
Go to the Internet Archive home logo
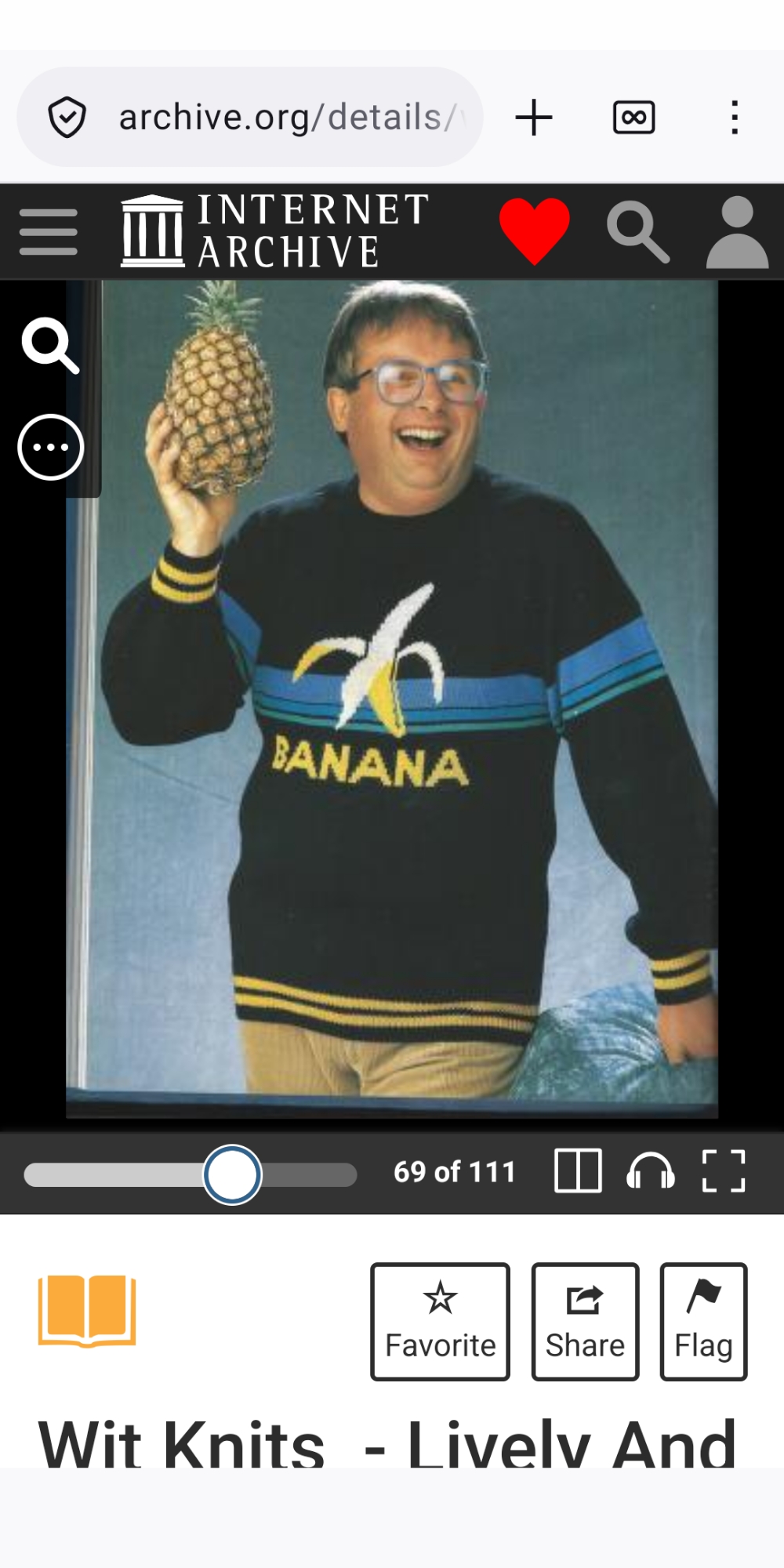coord(274,231)
